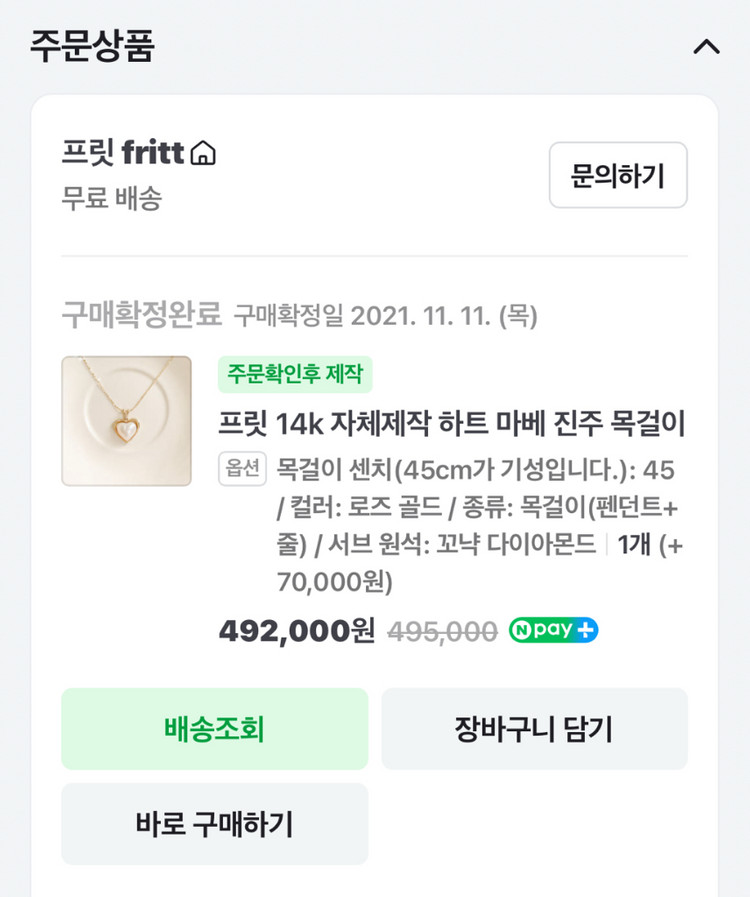This screenshot has height=897, width=750.
Task: Tap 바로 구매하기 to buy now
Action: pos(214,823)
